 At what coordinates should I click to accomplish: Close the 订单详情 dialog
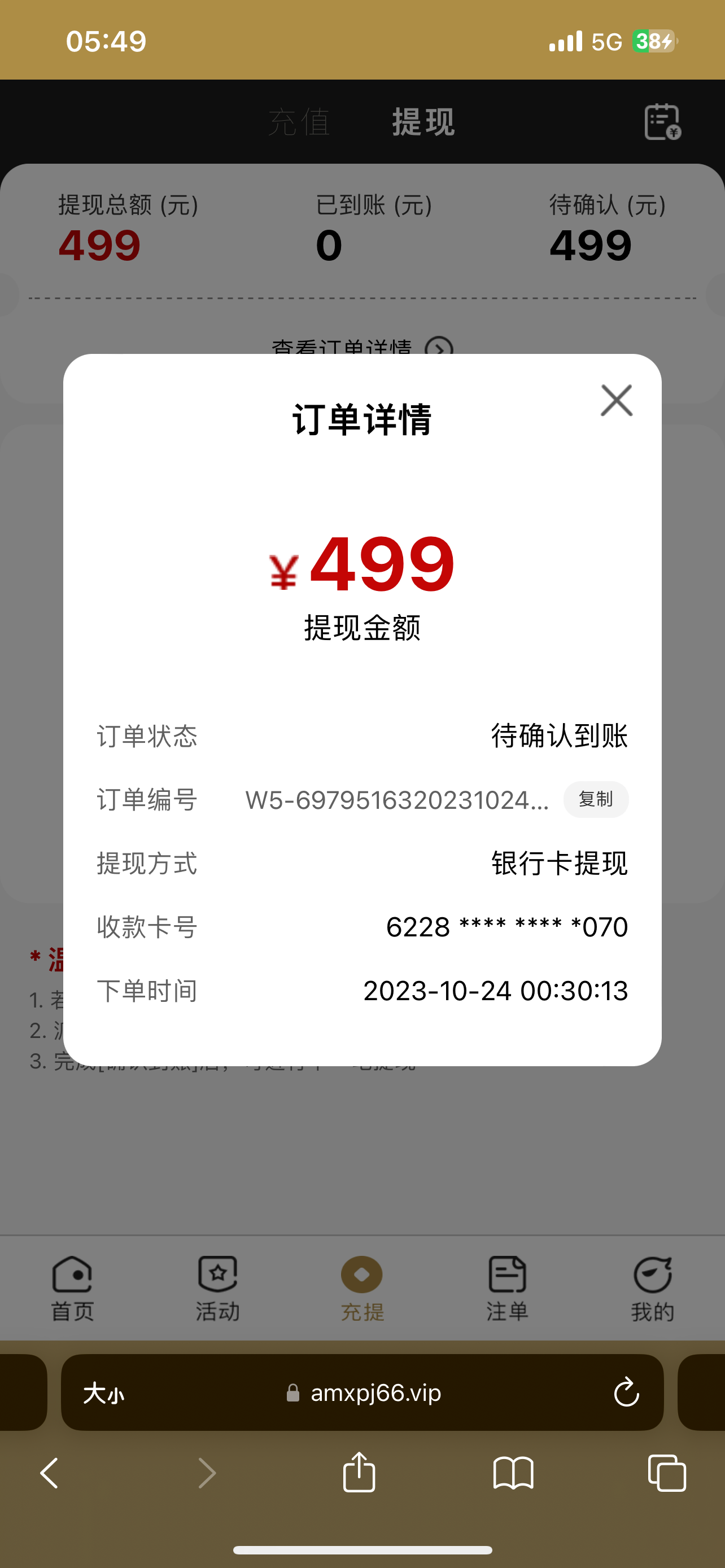(x=616, y=401)
